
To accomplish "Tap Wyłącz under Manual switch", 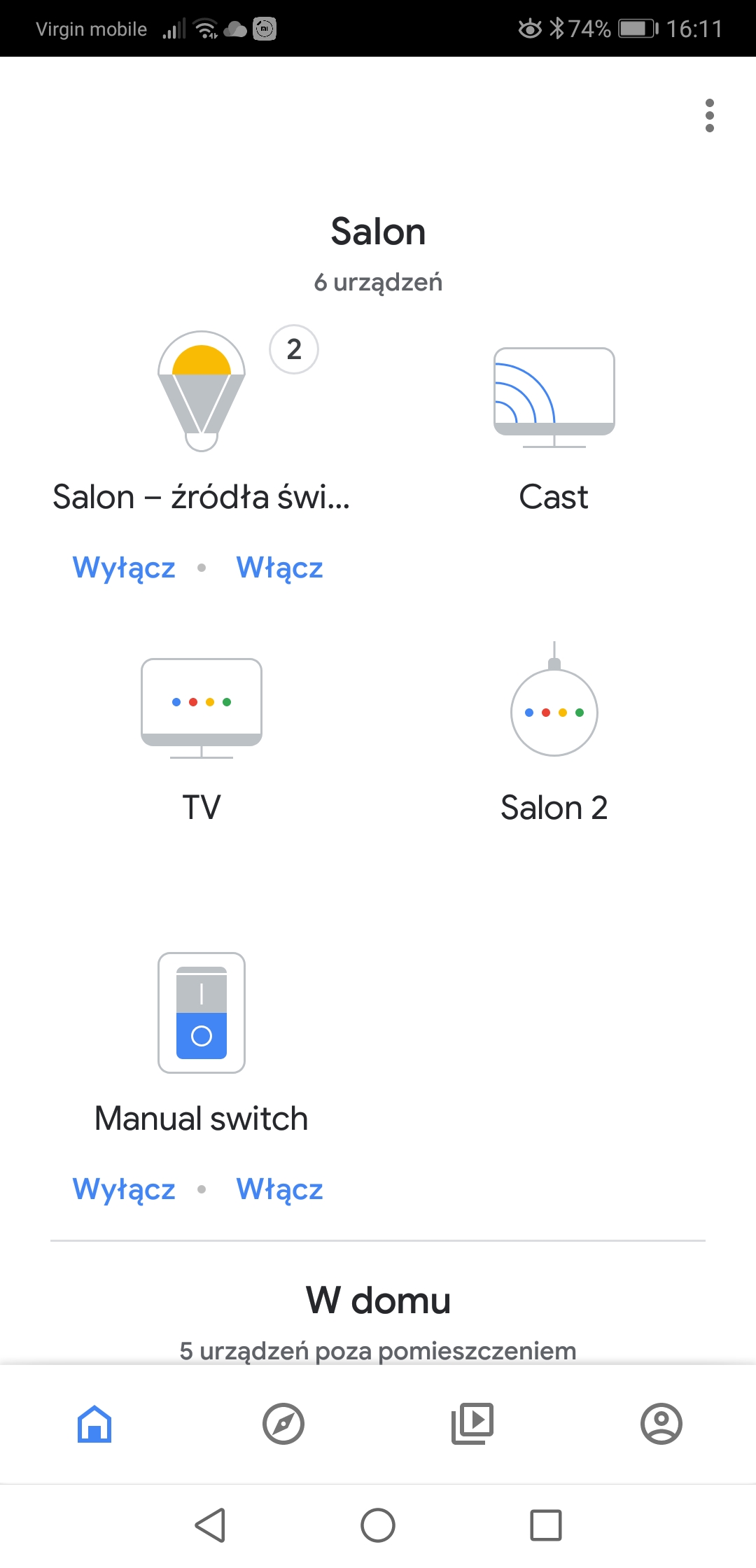I will [x=124, y=1189].
